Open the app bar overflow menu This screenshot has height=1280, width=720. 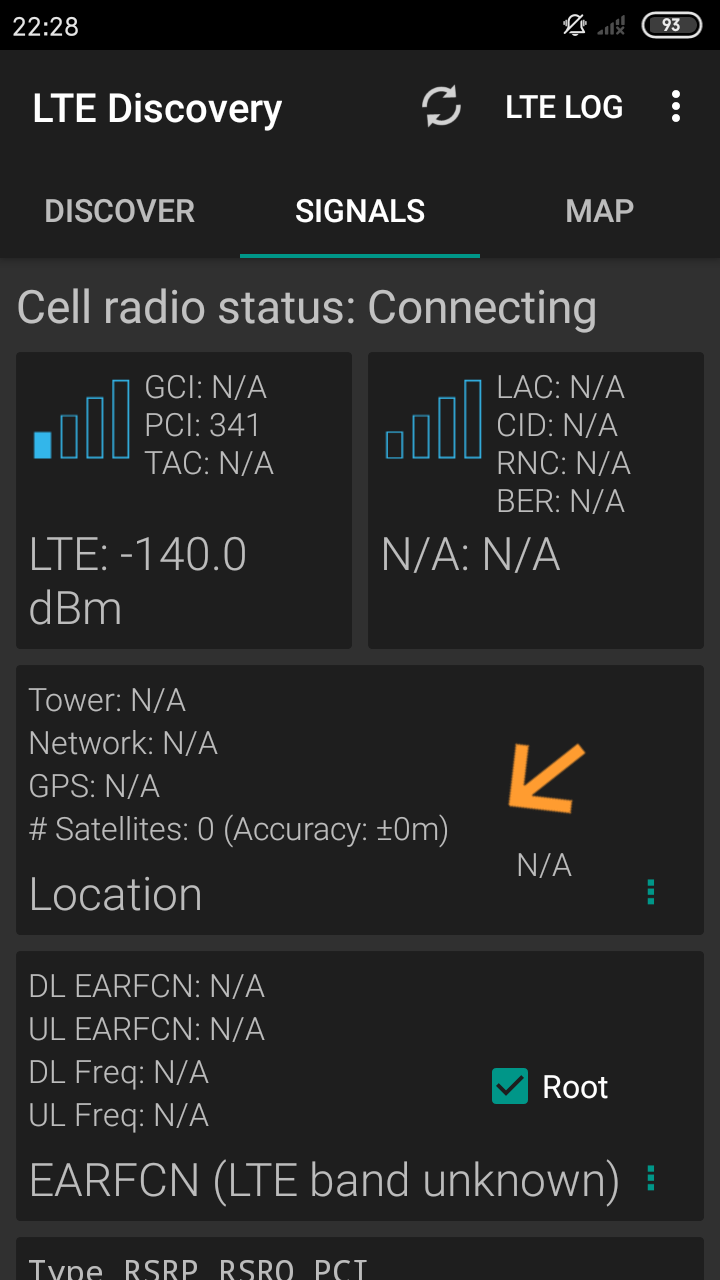point(676,107)
